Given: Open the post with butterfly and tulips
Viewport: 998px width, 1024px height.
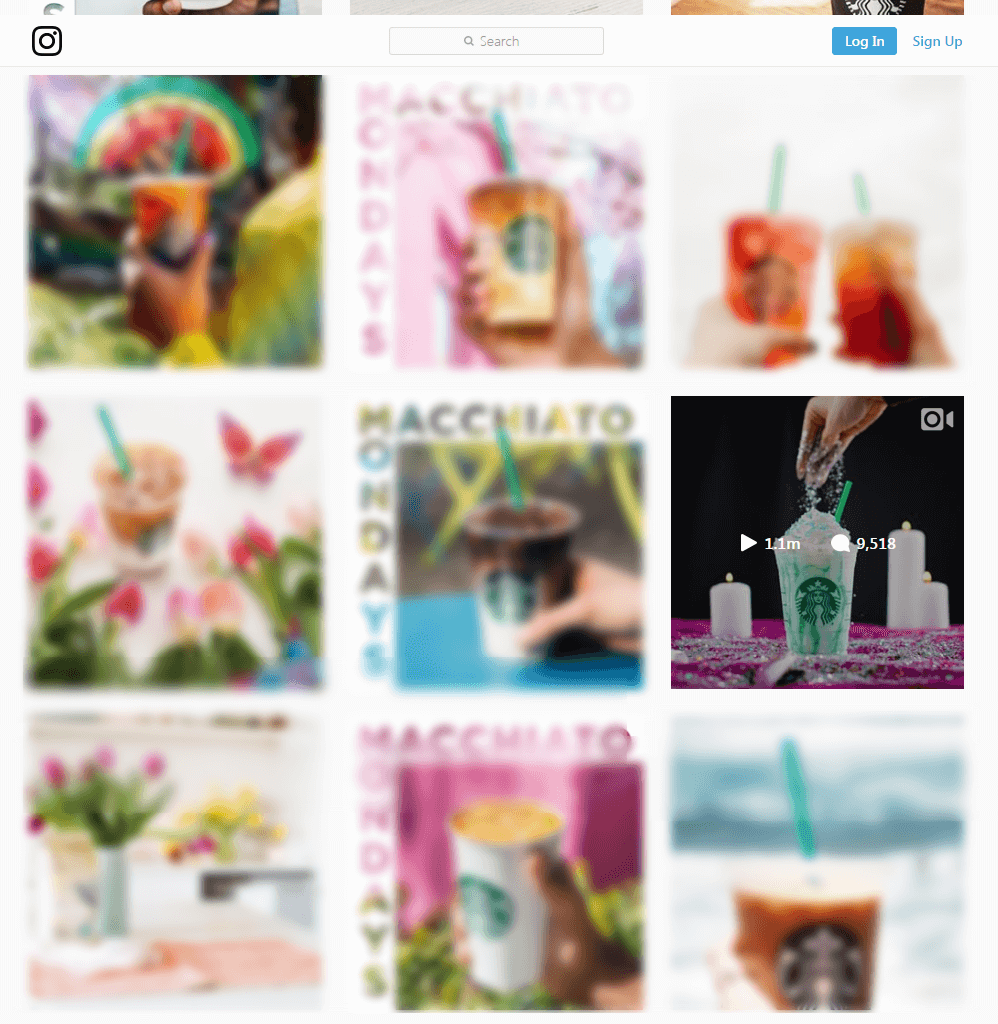Looking at the screenshot, I should point(175,542).
